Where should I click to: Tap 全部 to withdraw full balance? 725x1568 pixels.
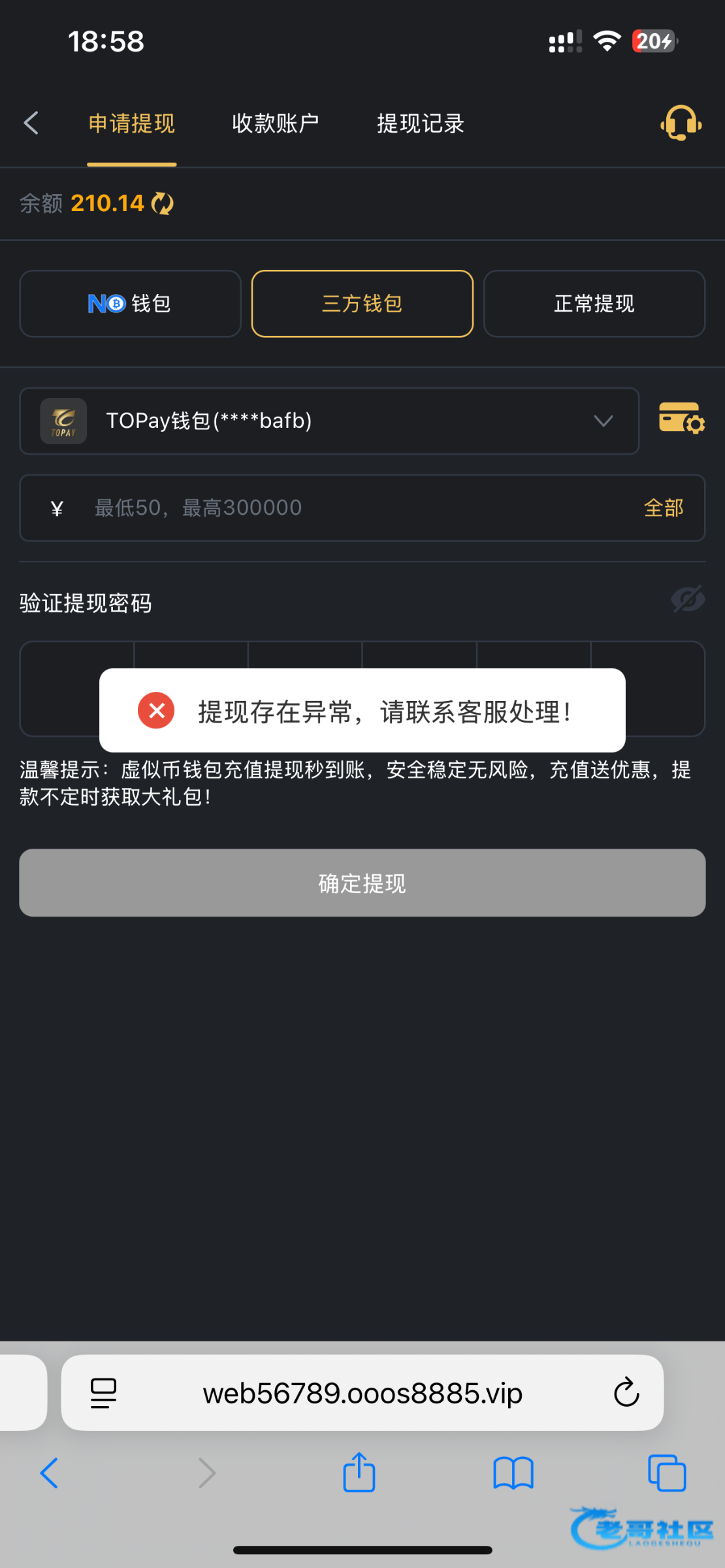pos(663,508)
